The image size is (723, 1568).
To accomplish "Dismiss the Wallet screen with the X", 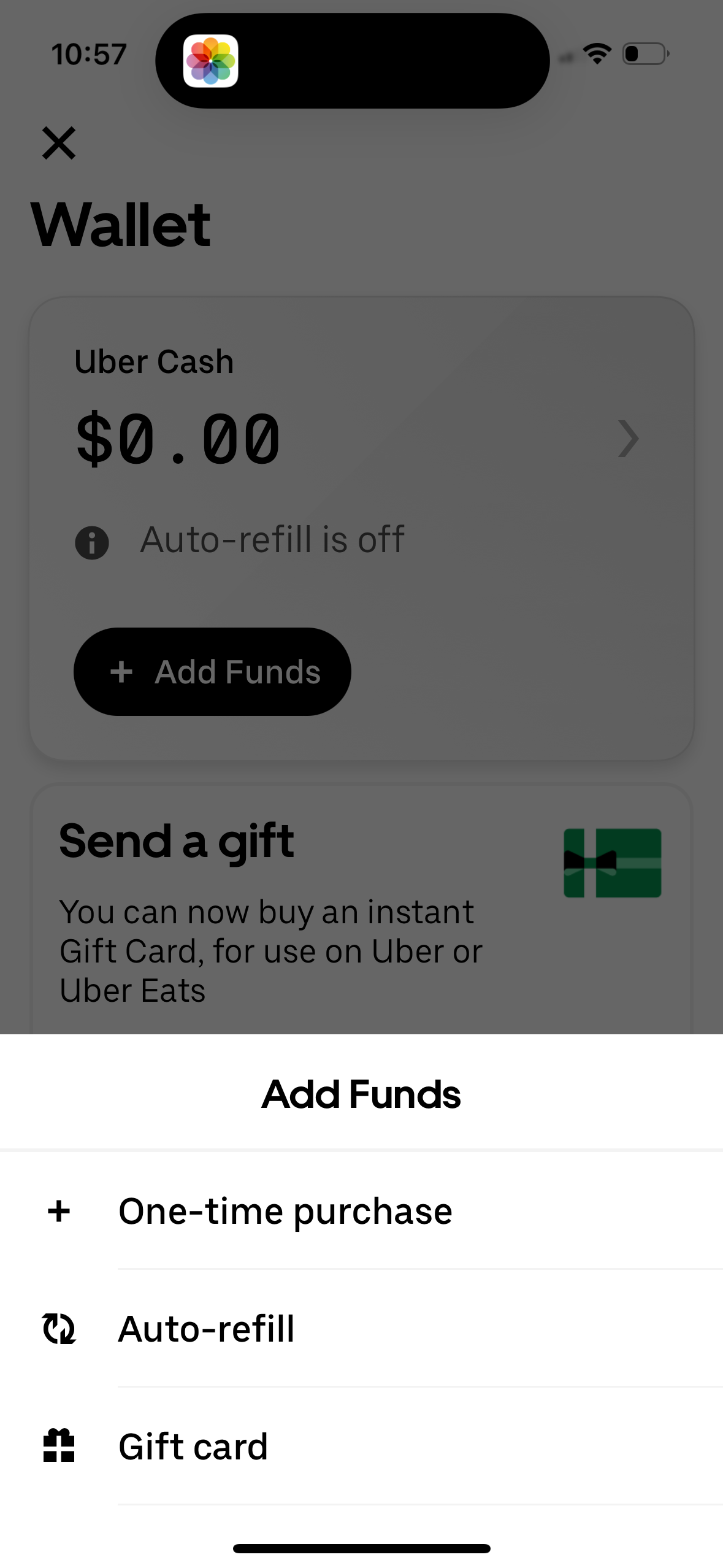I will pyautogui.click(x=59, y=143).
